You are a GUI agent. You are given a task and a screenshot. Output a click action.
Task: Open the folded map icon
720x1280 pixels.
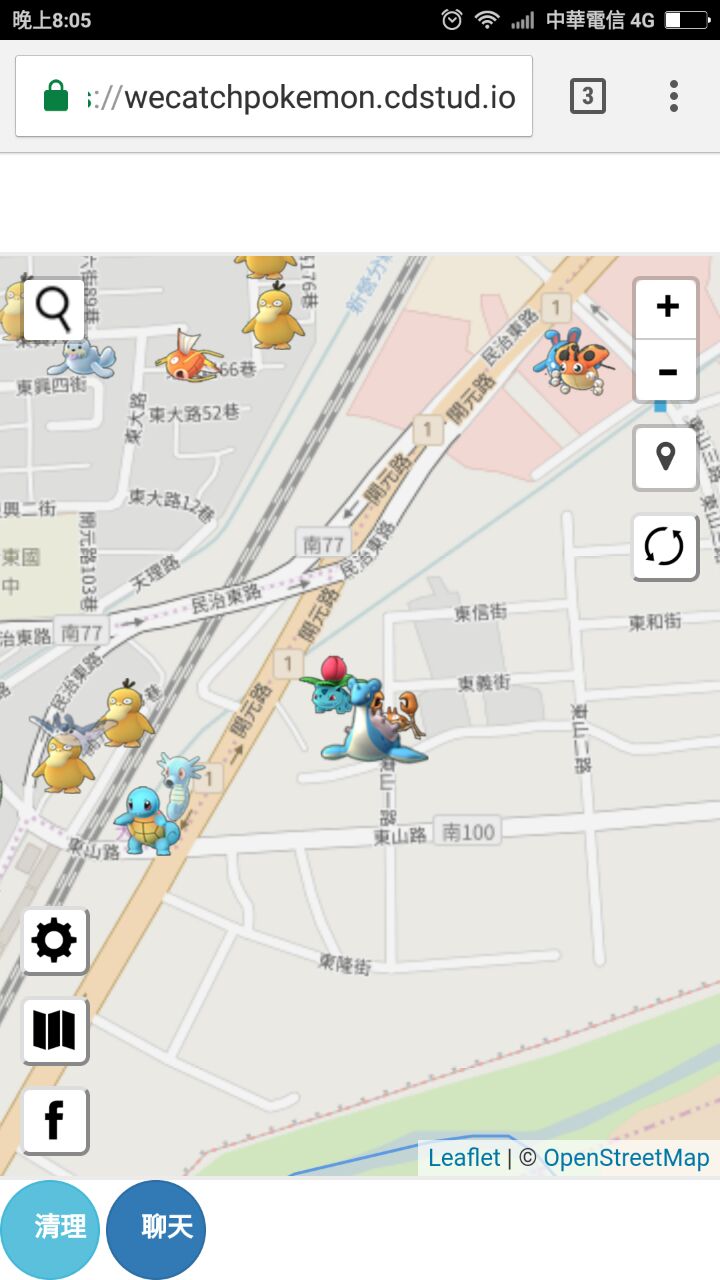click(55, 1030)
